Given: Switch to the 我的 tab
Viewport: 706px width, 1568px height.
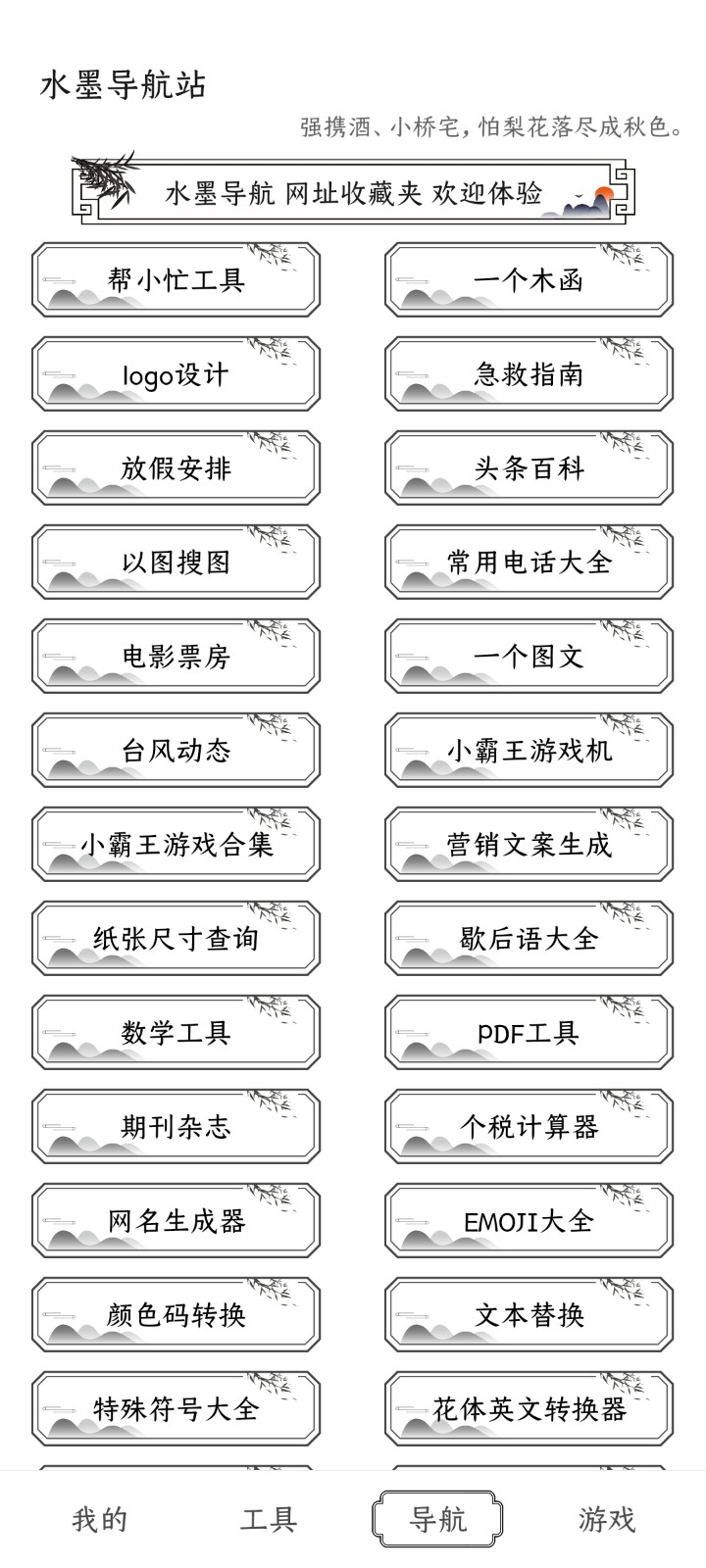Looking at the screenshot, I should coord(97,1519).
